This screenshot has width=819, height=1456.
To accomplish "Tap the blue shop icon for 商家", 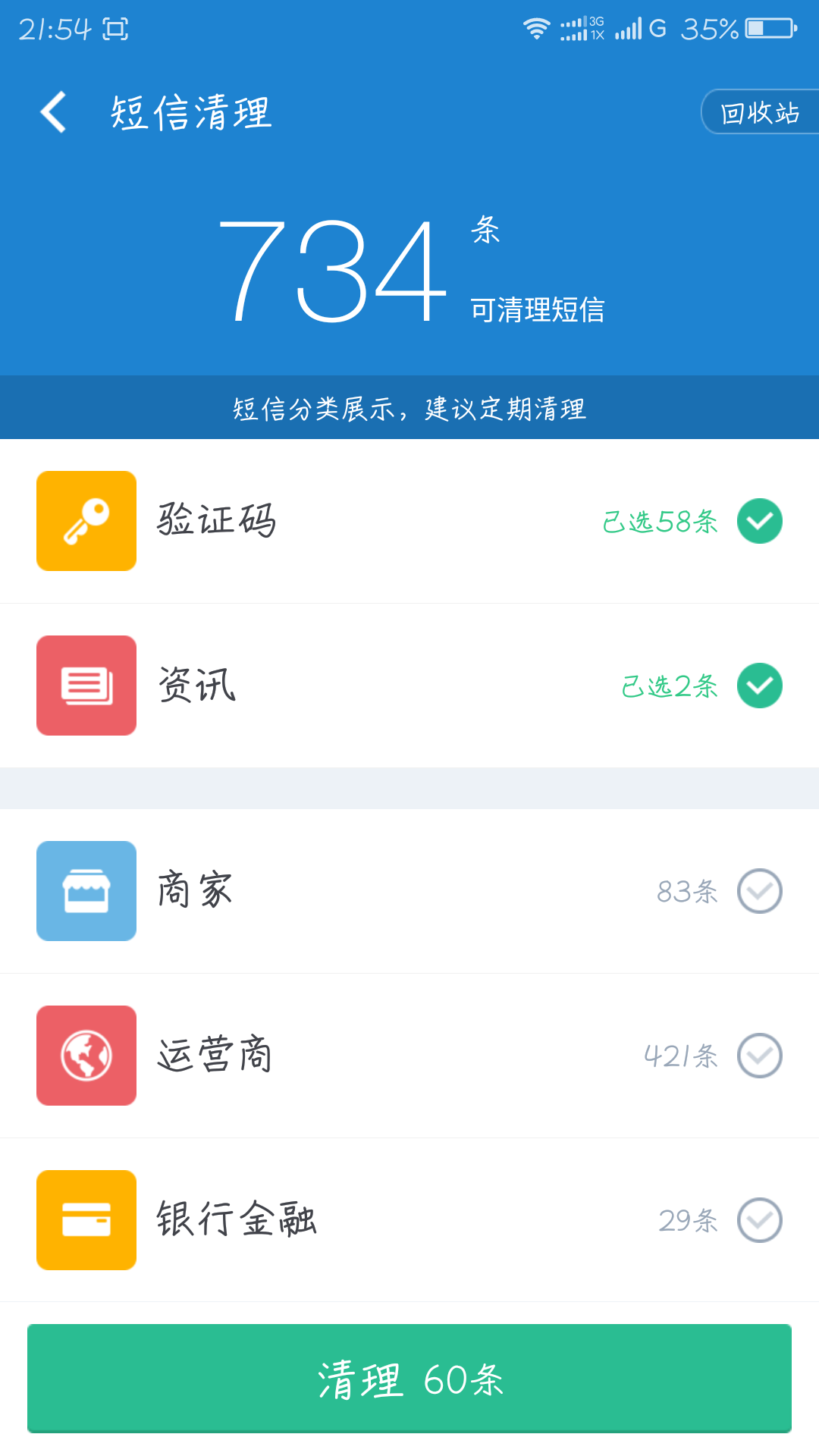I will point(86,891).
